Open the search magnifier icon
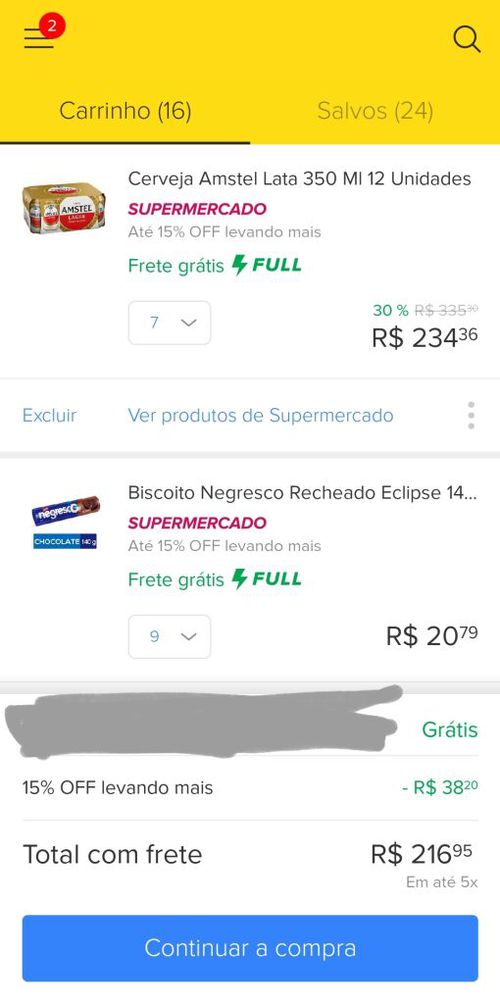The width and height of the screenshot is (500, 1004). [x=467, y=40]
